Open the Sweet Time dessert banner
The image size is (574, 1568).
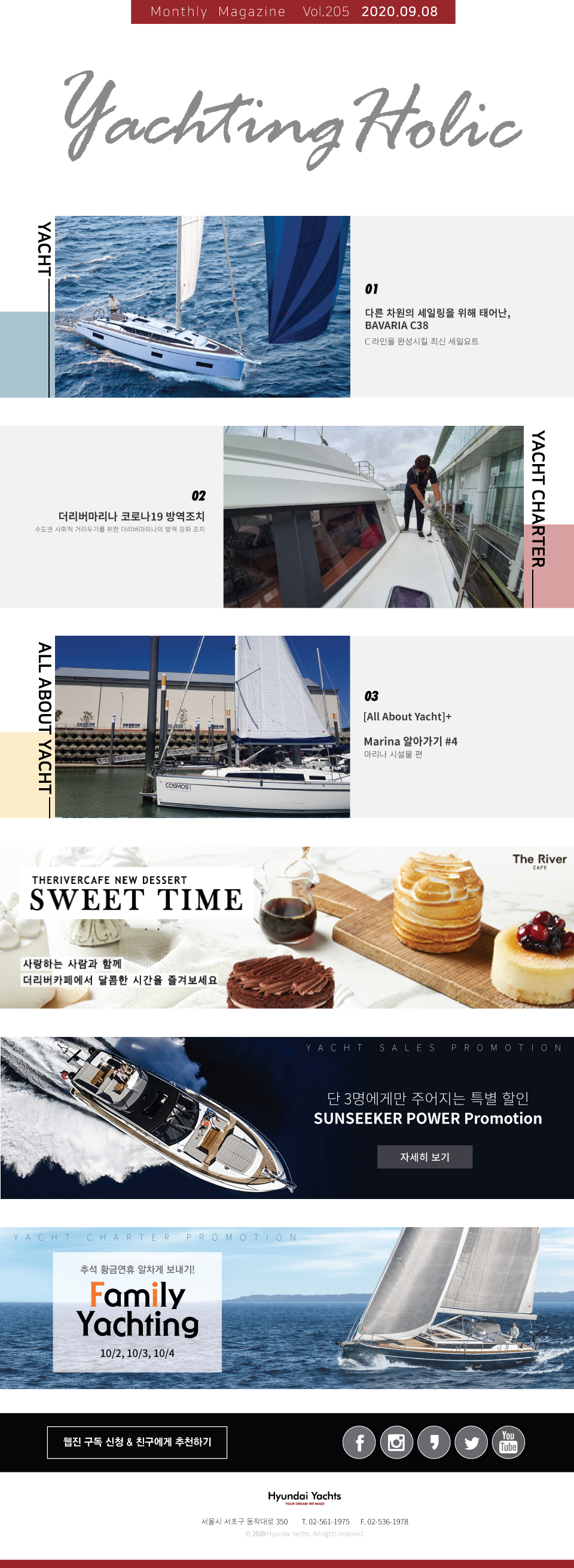(x=286, y=927)
